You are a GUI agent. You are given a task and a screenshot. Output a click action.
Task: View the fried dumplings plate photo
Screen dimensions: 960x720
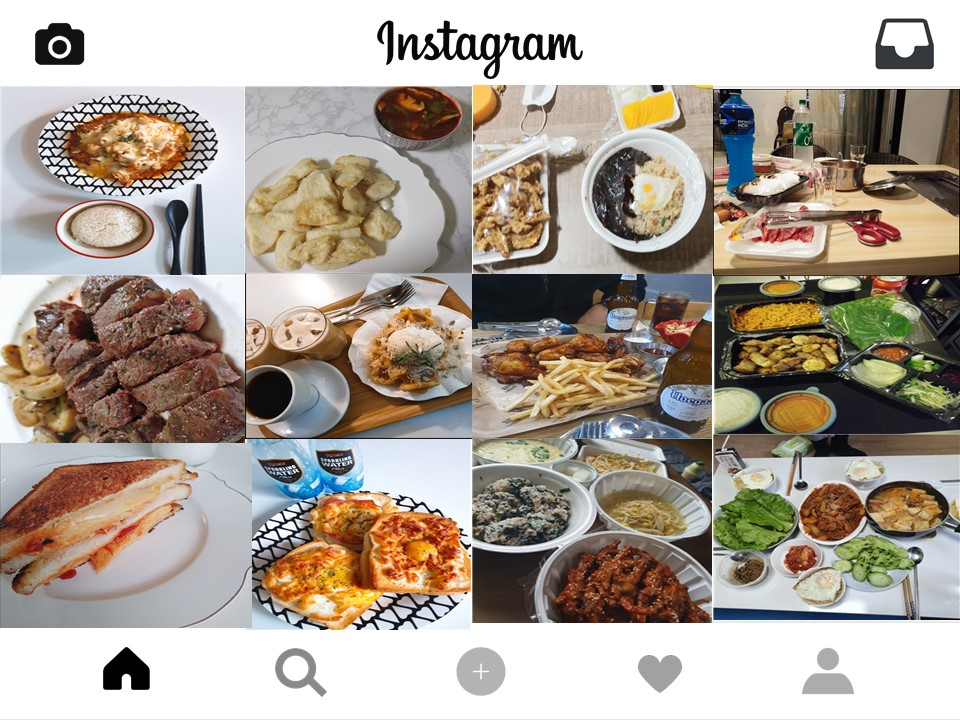[x=358, y=180]
